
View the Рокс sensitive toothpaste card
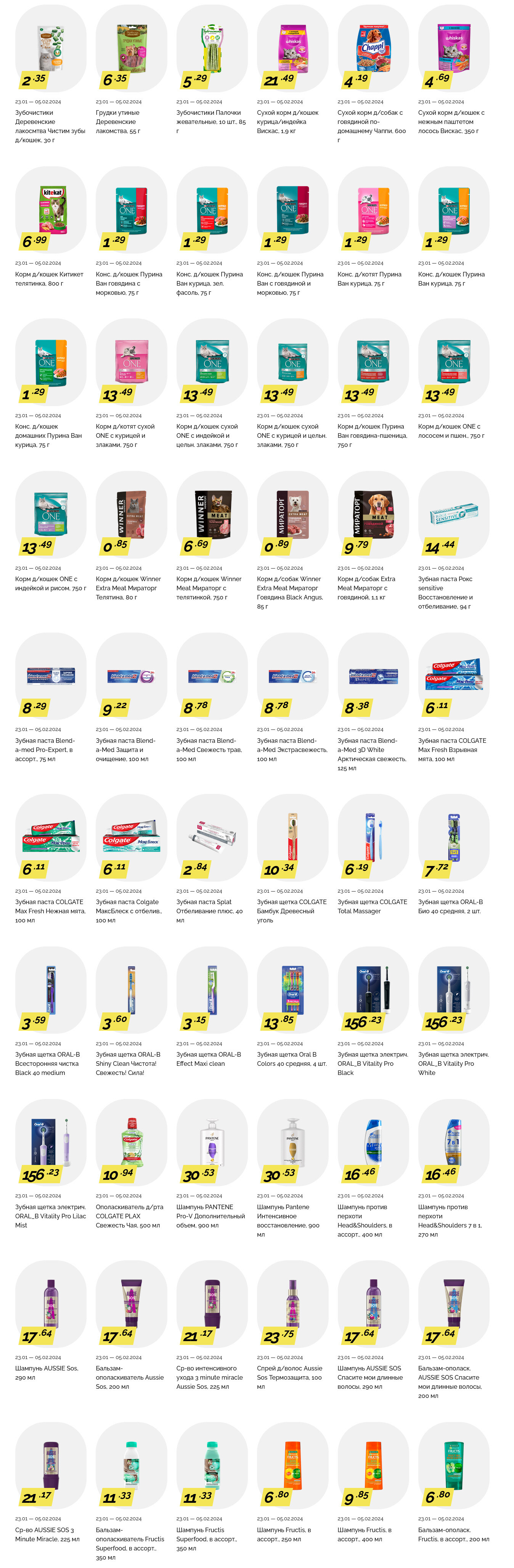[453, 514]
